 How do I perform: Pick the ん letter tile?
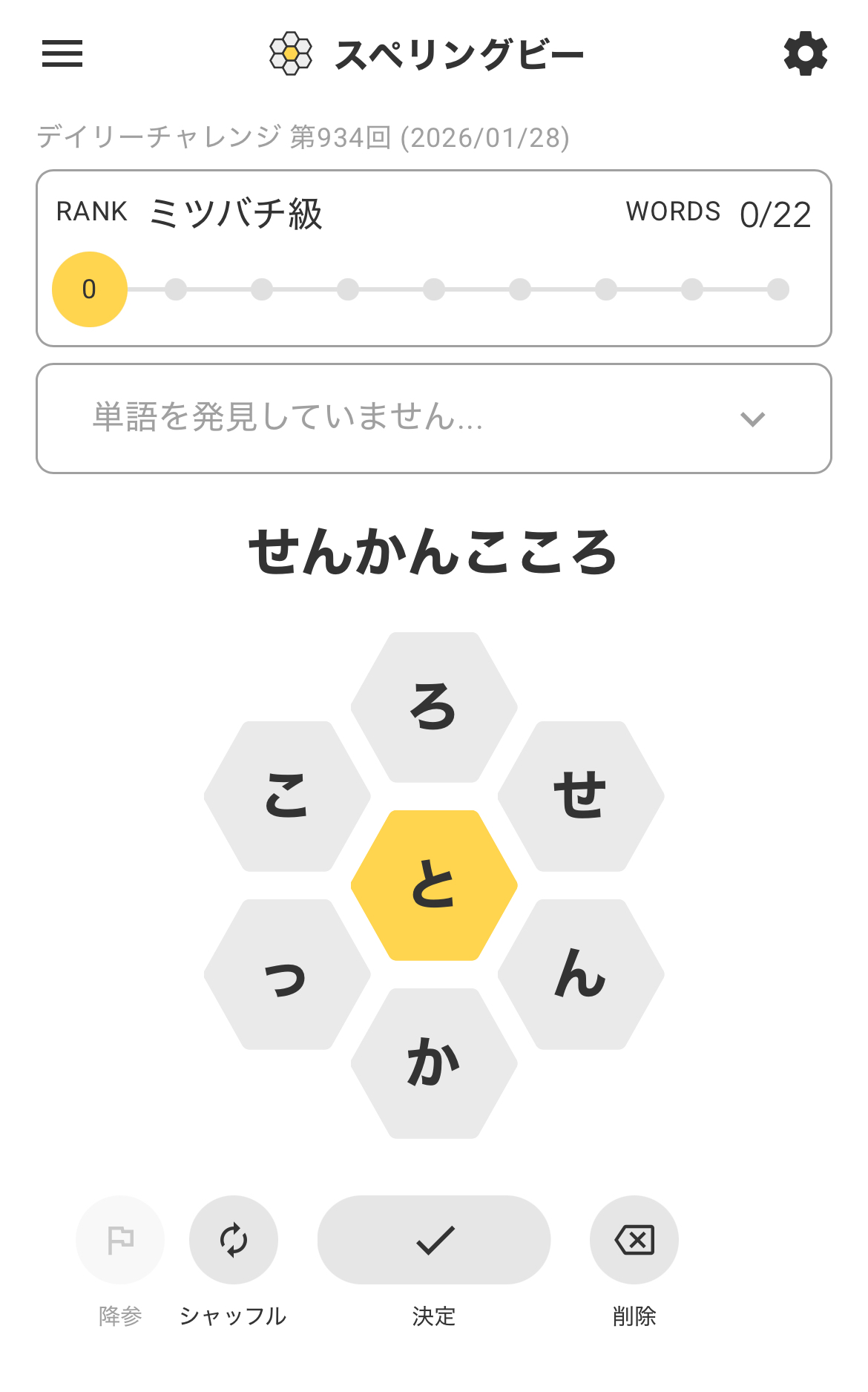coord(581,974)
